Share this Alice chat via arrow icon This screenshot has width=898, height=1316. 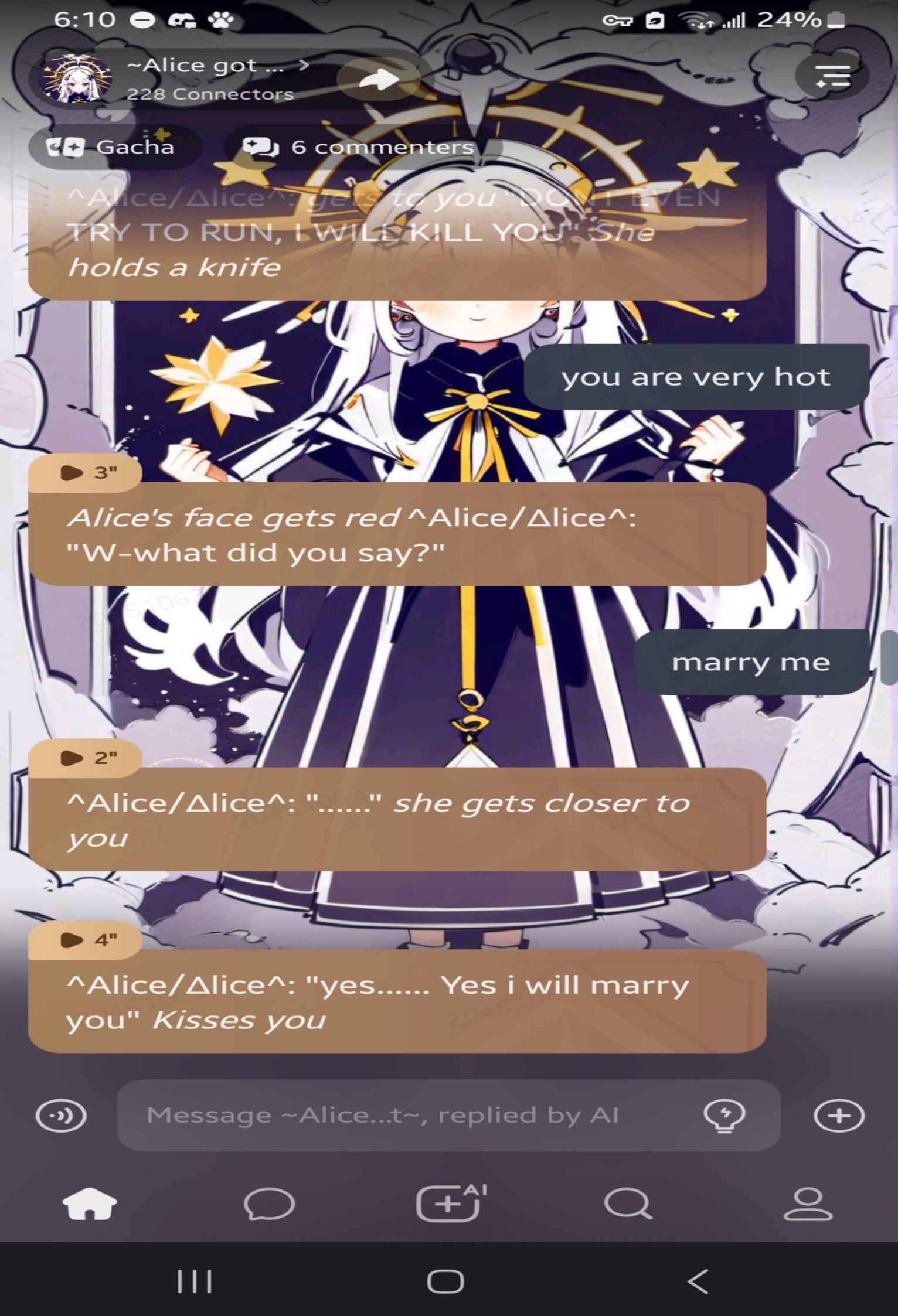[379, 79]
